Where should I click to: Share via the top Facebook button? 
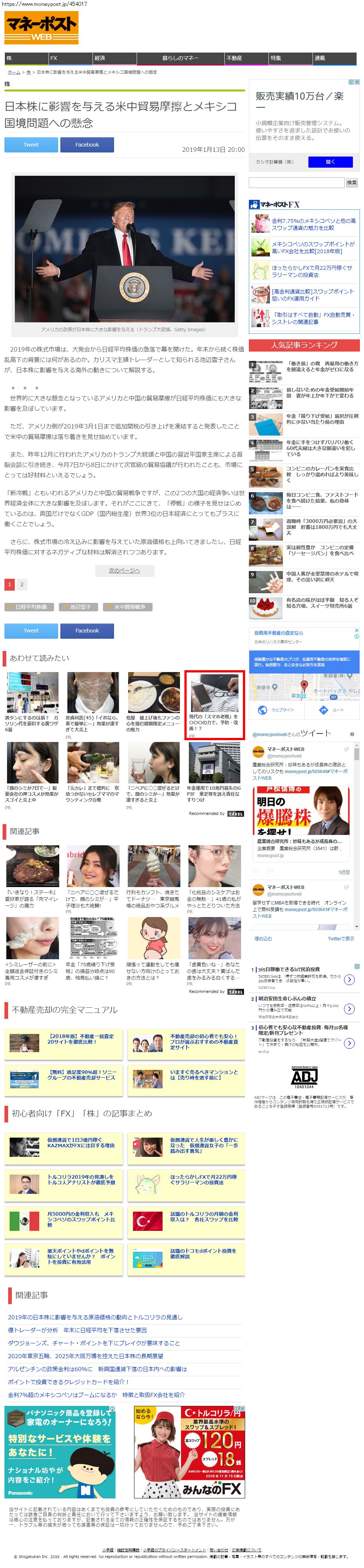[87, 145]
